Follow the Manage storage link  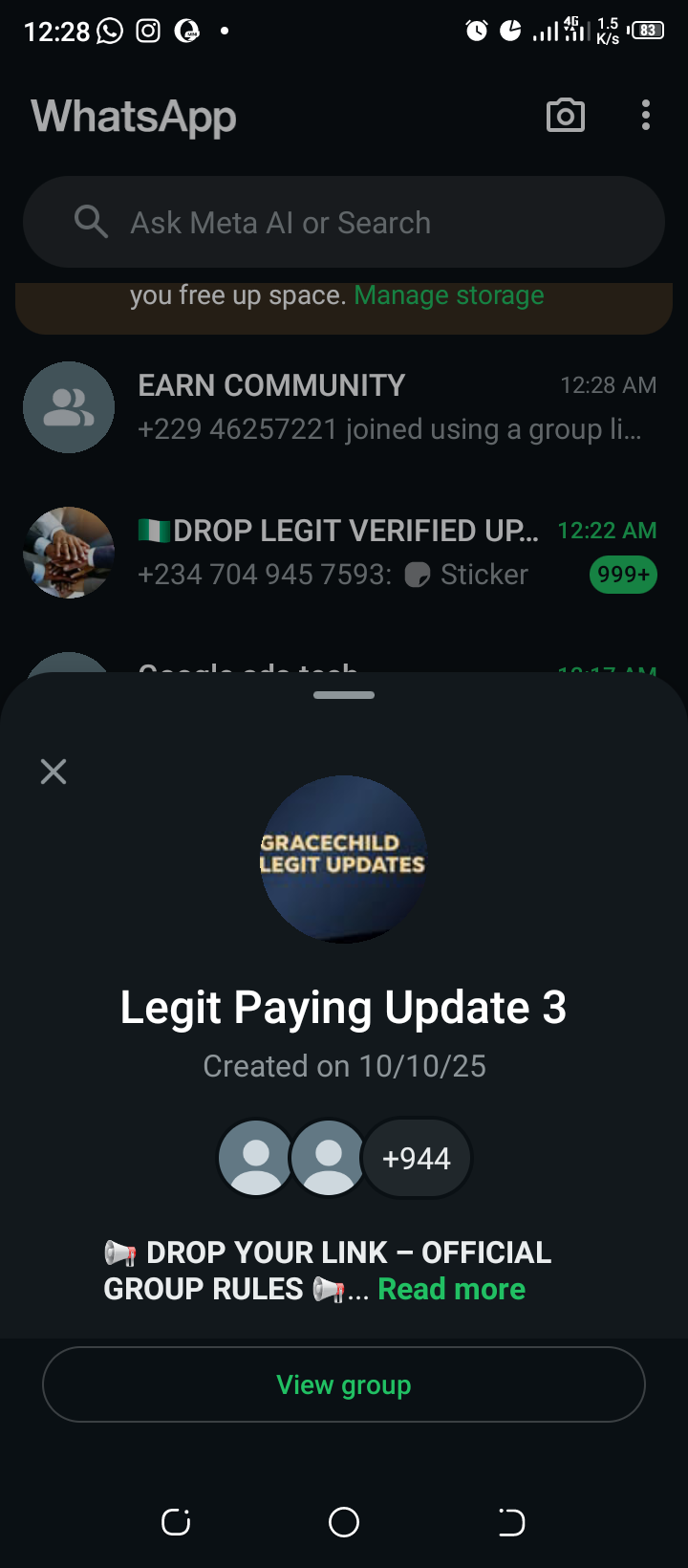[449, 295]
